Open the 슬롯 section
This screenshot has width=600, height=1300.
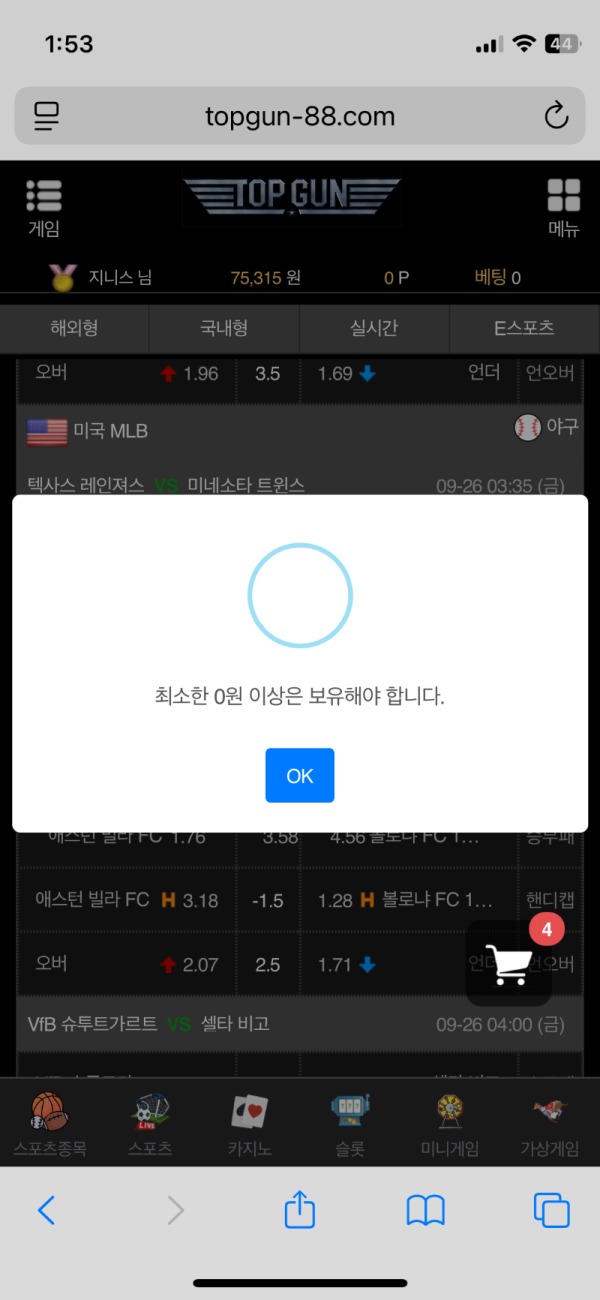(x=350, y=1123)
